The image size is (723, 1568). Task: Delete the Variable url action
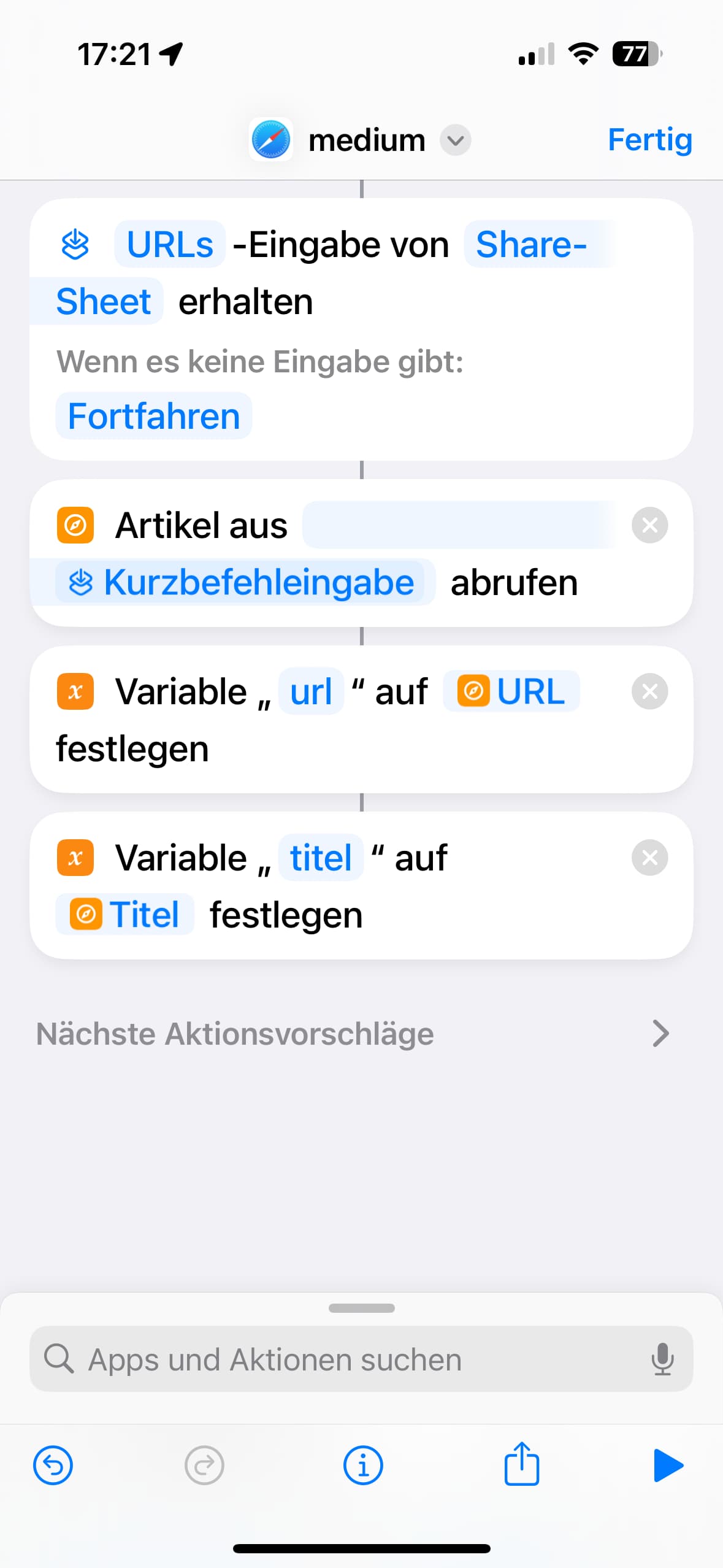coord(649,691)
